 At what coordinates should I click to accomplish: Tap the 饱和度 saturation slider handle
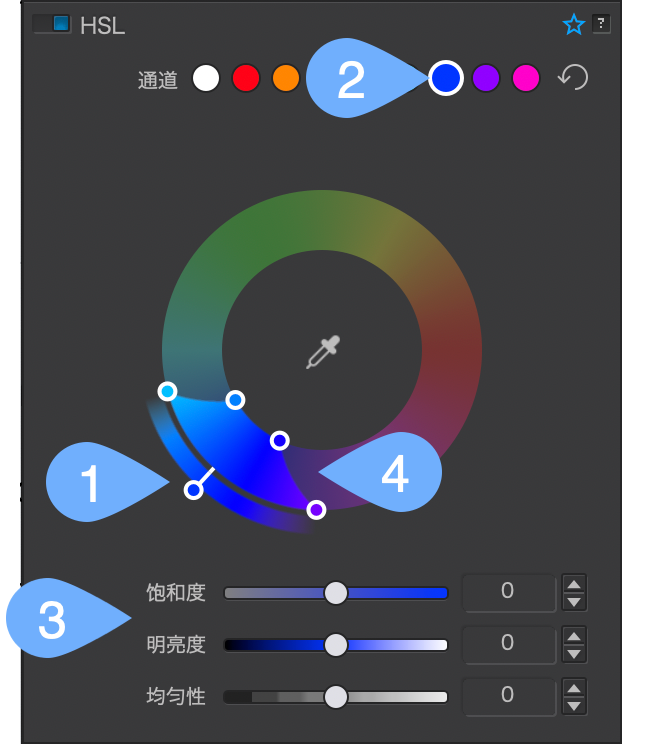336,592
